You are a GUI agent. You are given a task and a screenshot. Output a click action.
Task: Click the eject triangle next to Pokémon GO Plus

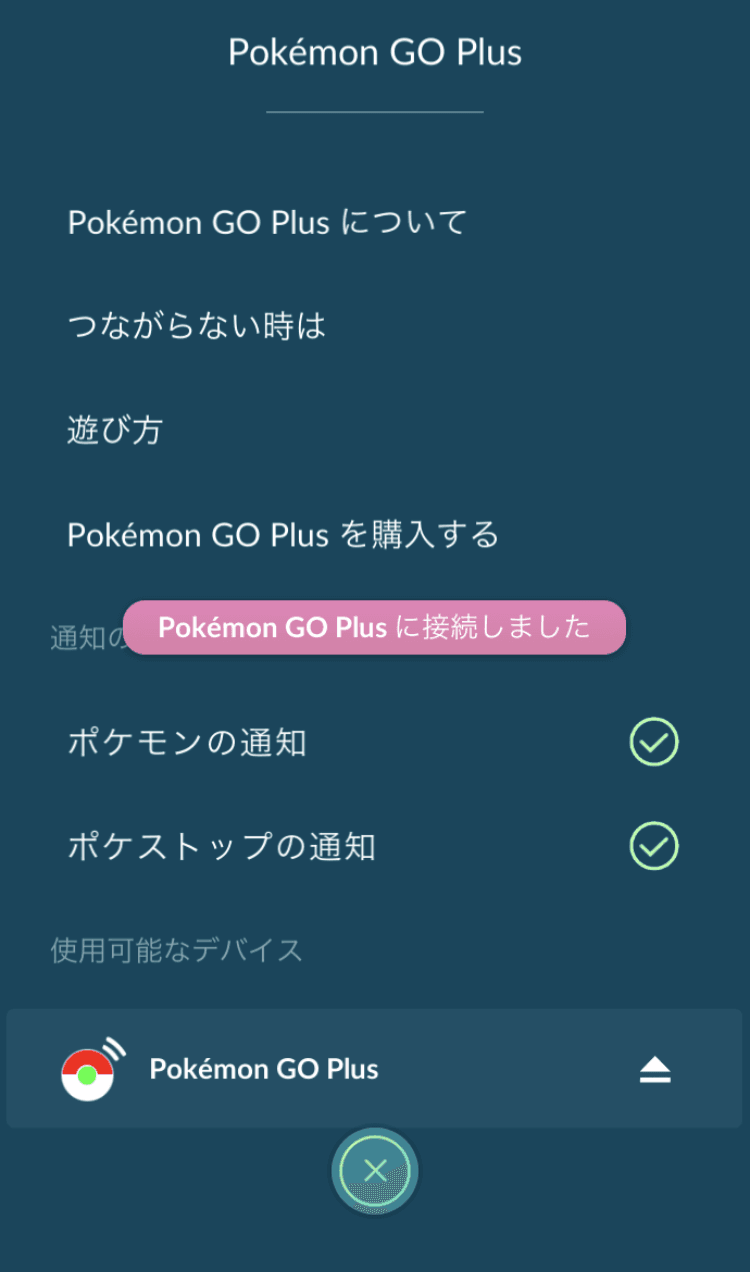pos(655,1068)
